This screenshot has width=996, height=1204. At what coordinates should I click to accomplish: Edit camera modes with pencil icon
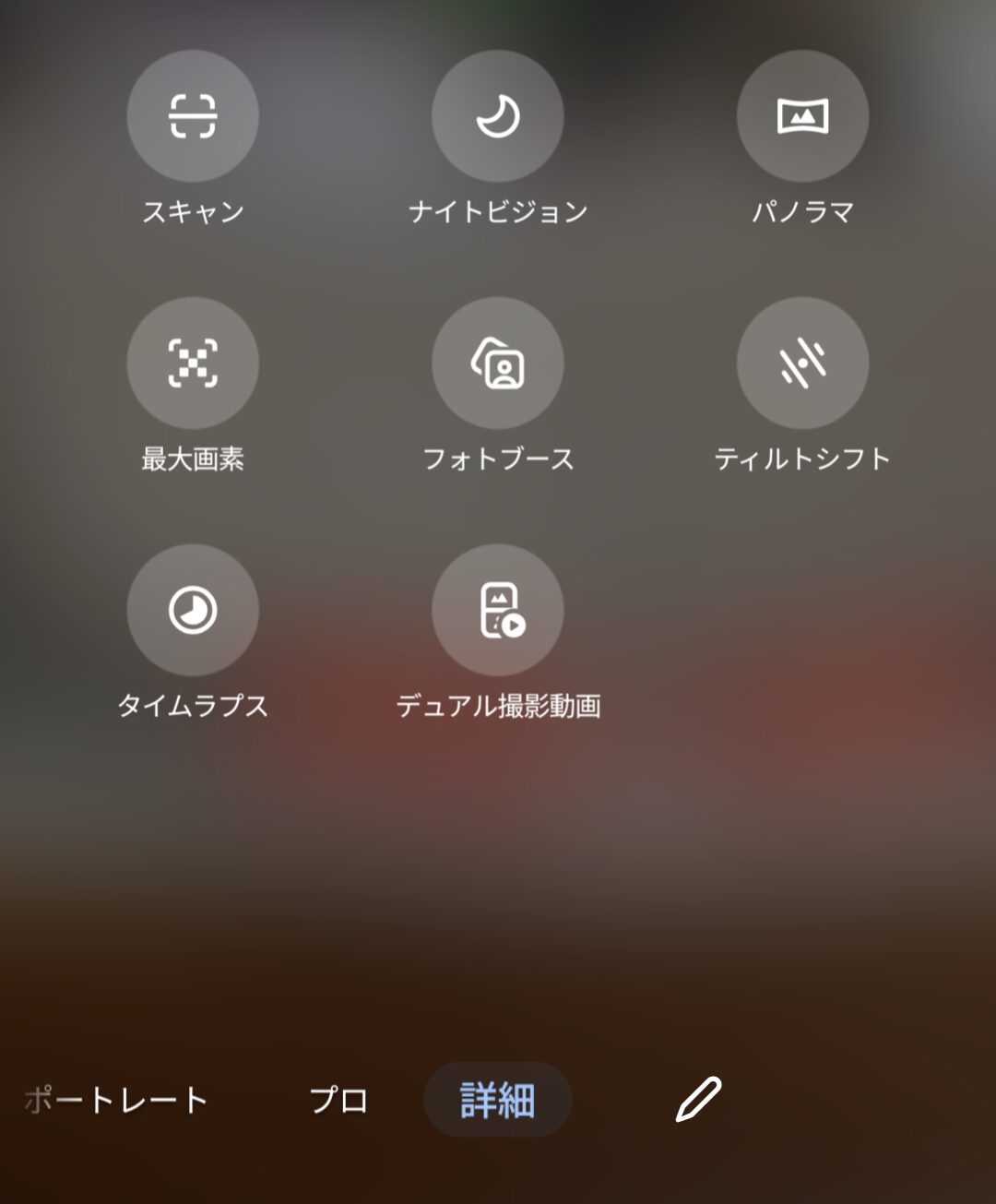tap(698, 1100)
